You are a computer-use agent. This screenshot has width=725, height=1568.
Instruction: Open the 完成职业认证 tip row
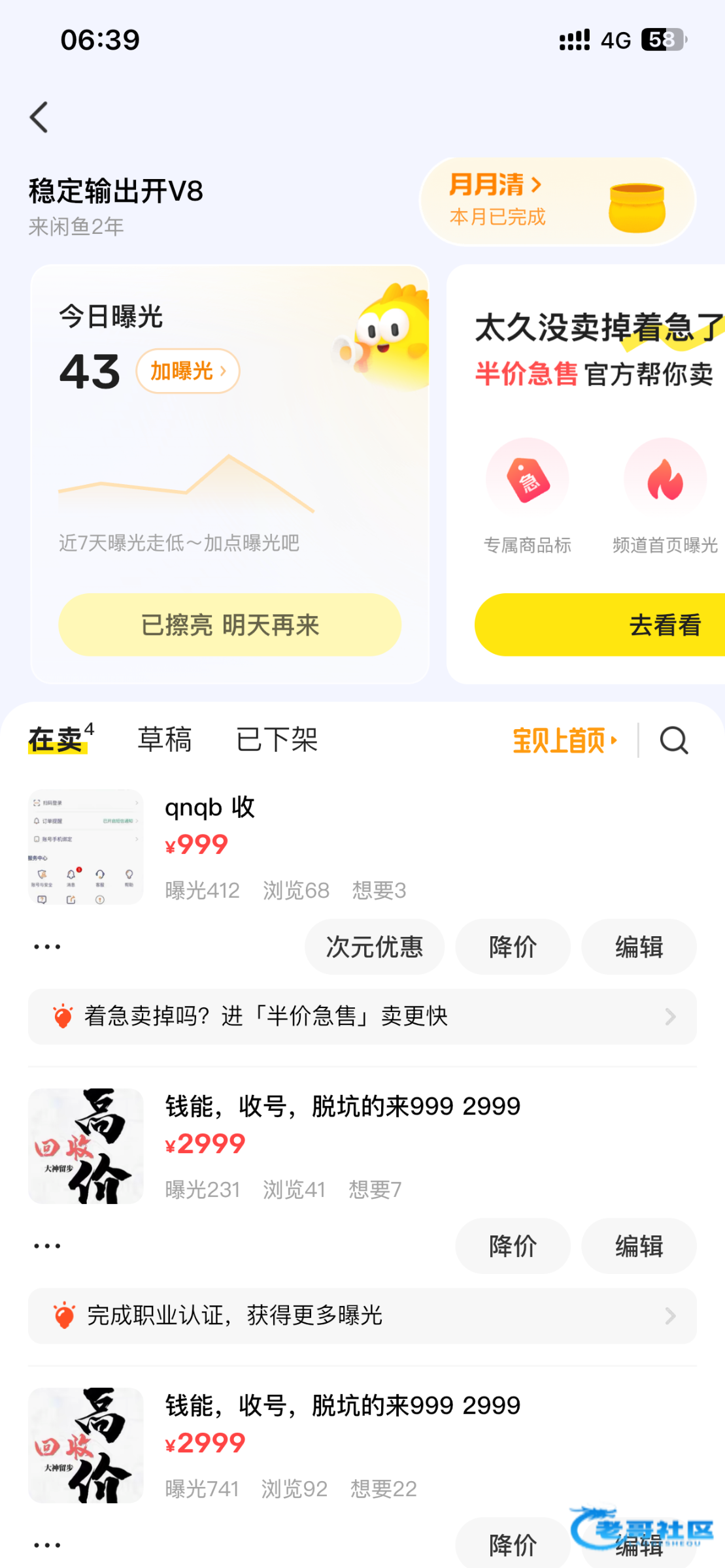click(362, 1316)
